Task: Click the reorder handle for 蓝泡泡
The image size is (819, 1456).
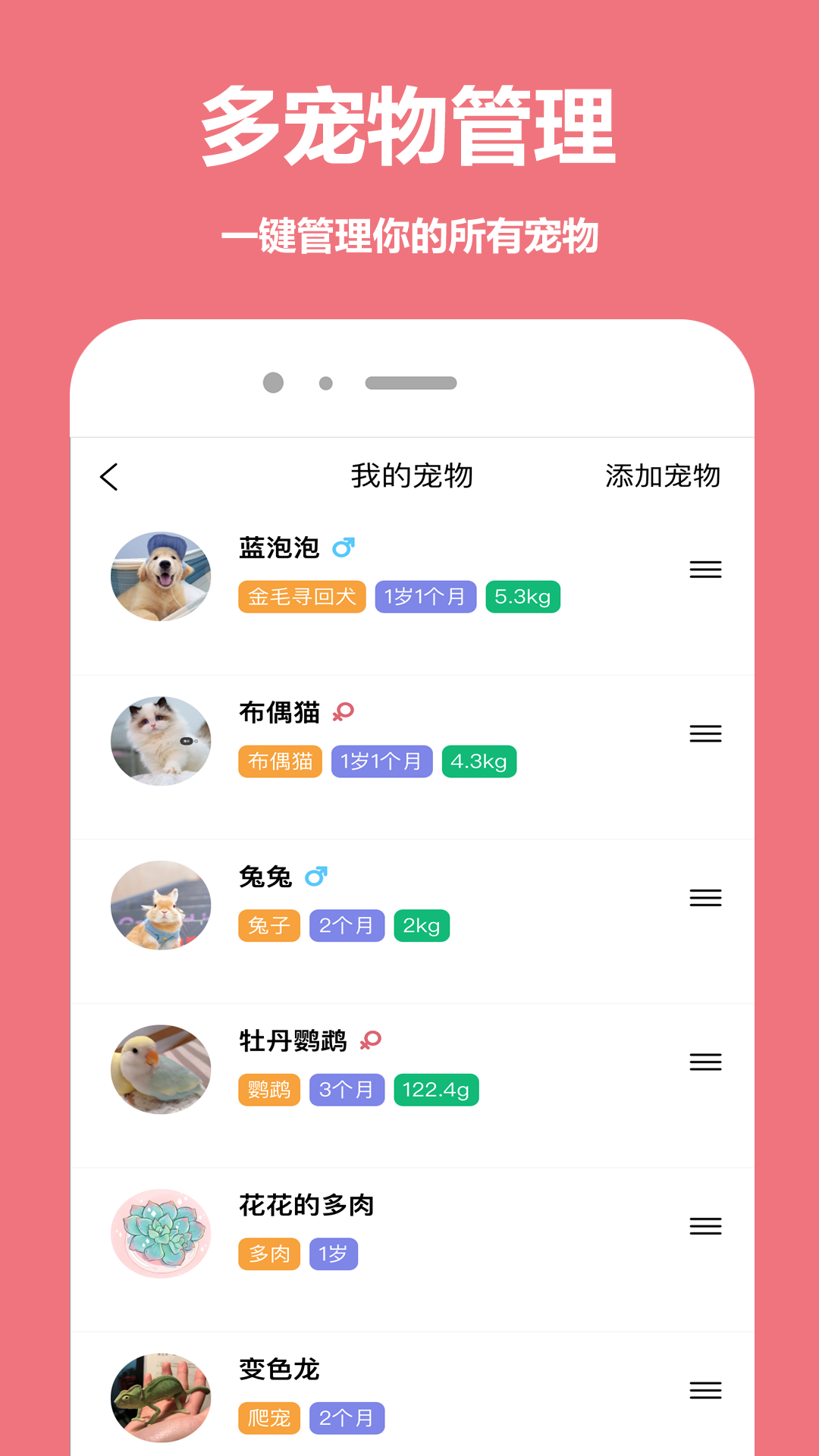Action: pos(704,570)
